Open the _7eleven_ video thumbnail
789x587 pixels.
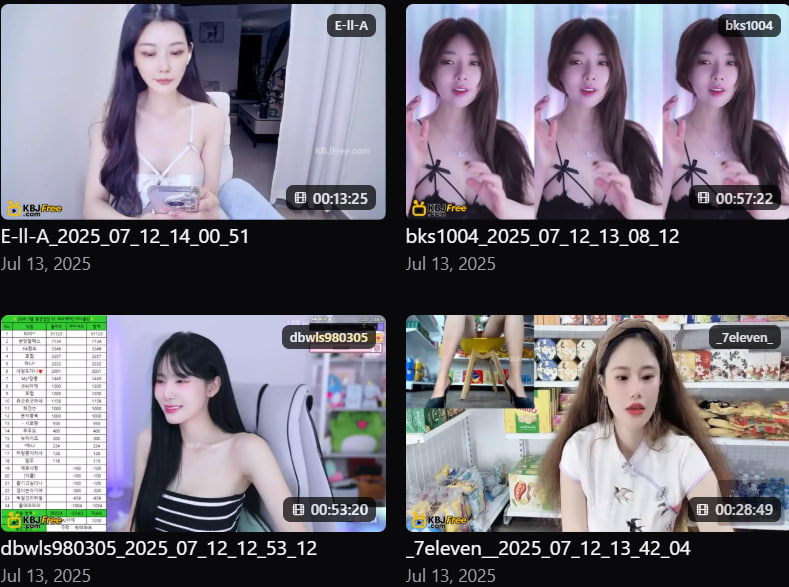coord(595,425)
